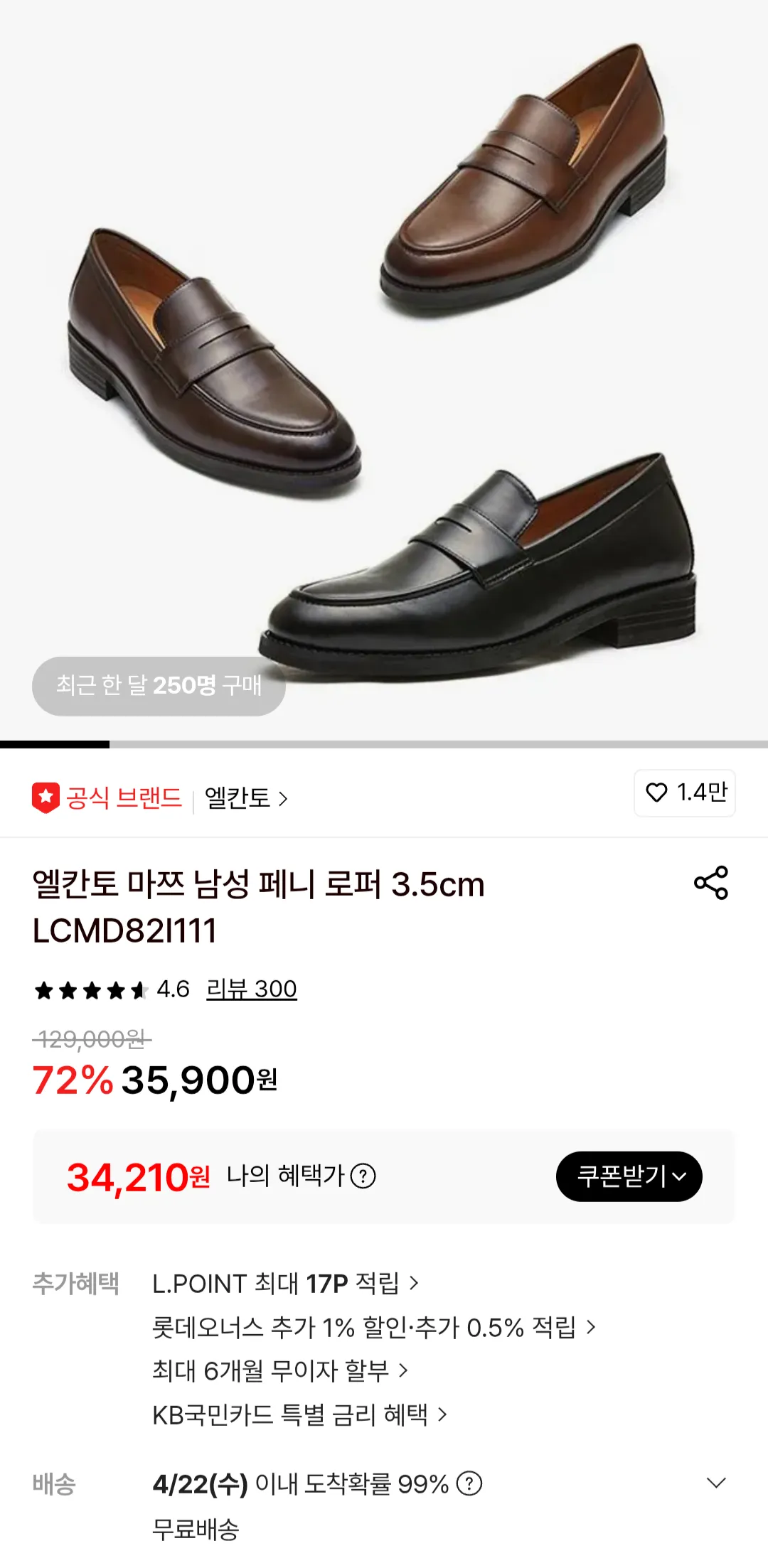Open the 엘칸토 brand page

(245, 798)
